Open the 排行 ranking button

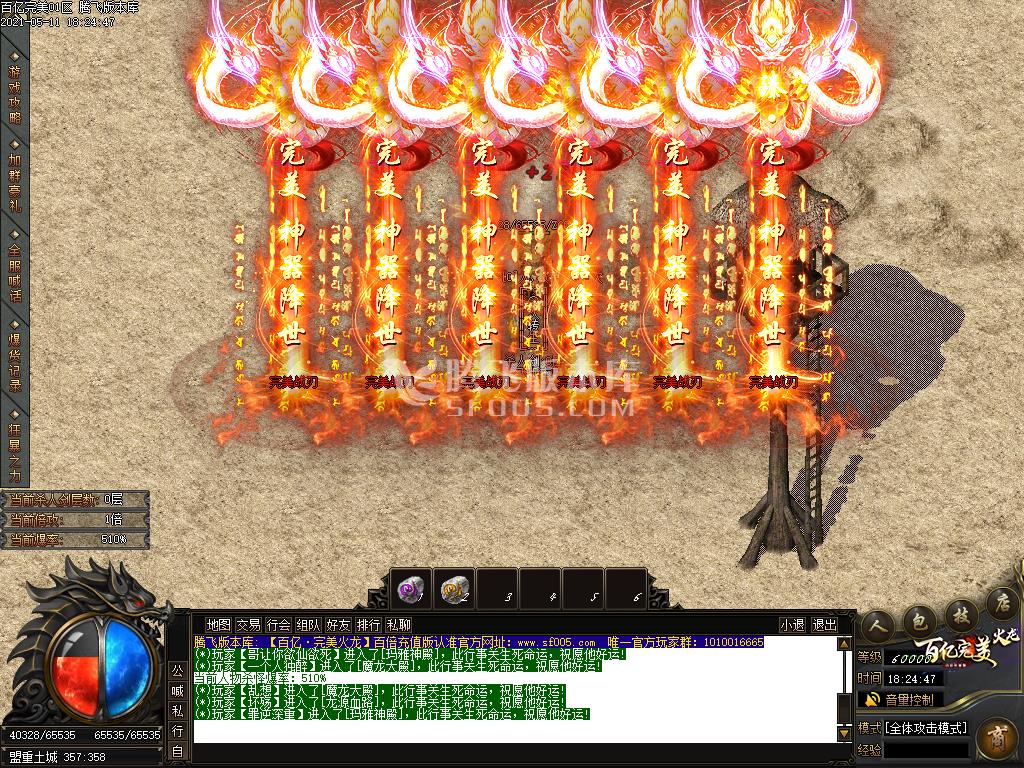[368, 624]
